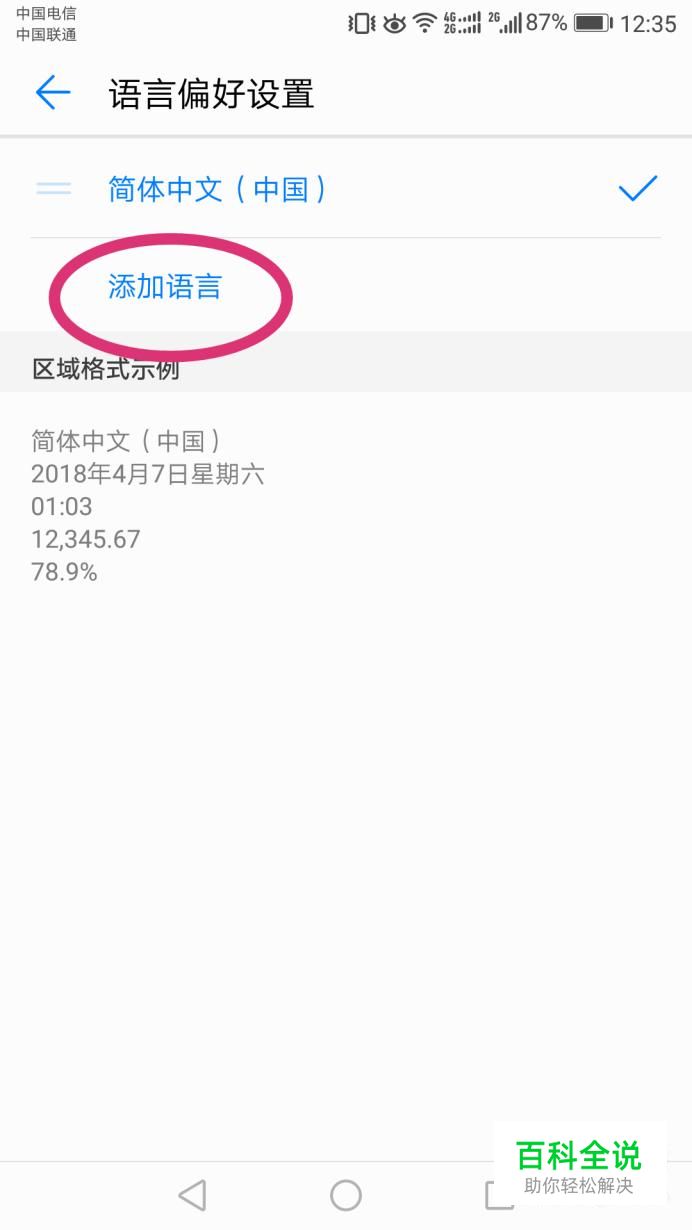Screen dimensions: 692x1230
Task: Select 简体中文（中国） language row
Action: coord(346,189)
